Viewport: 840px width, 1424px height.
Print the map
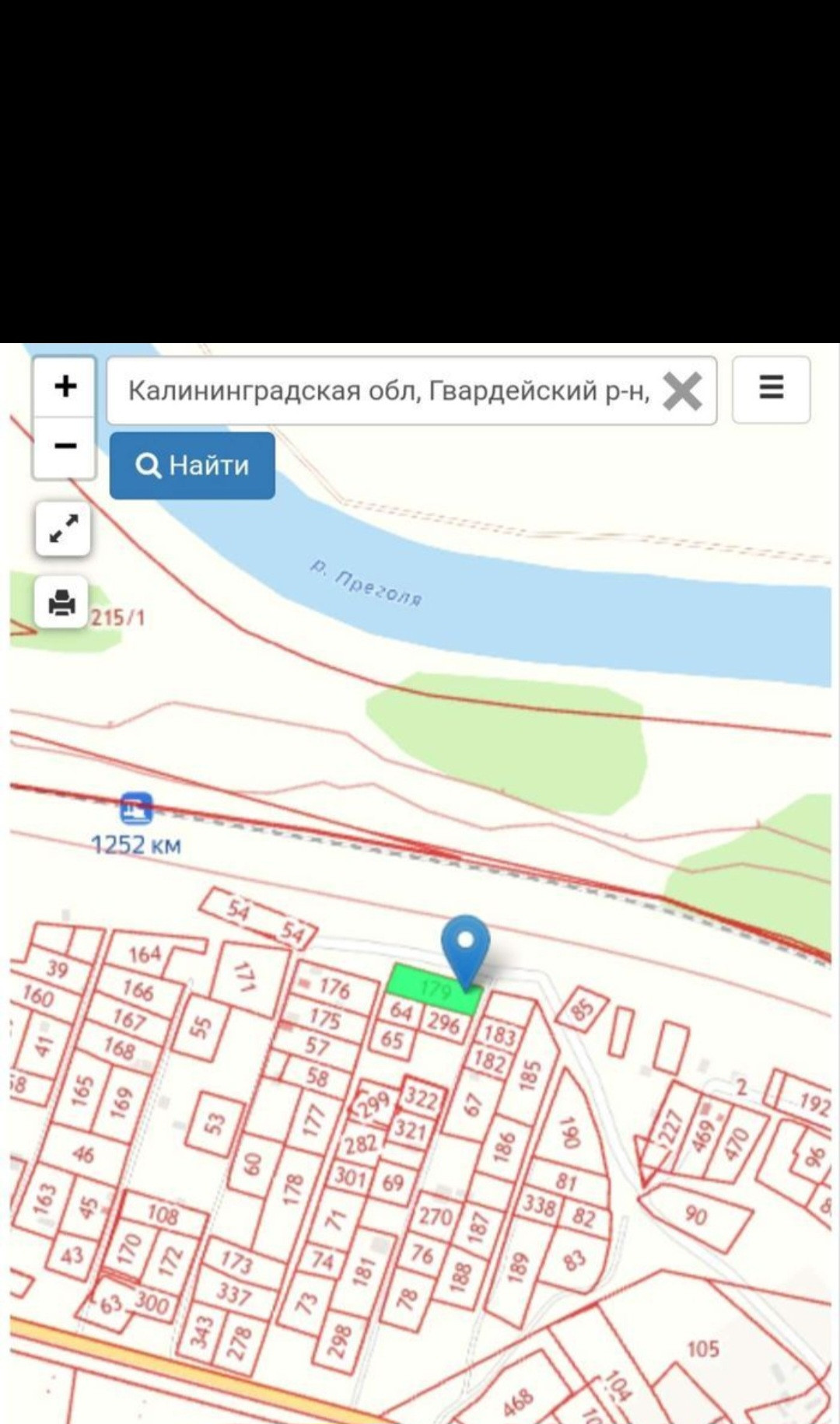[62, 603]
